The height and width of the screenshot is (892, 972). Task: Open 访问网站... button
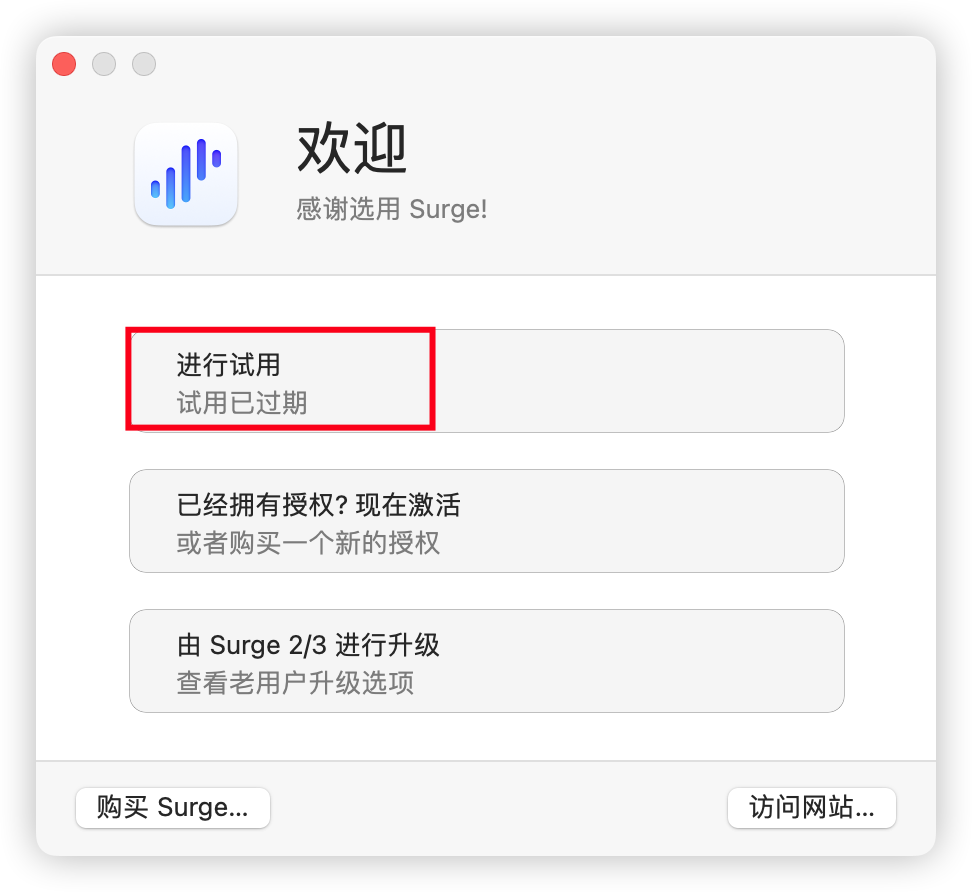[x=811, y=808]
